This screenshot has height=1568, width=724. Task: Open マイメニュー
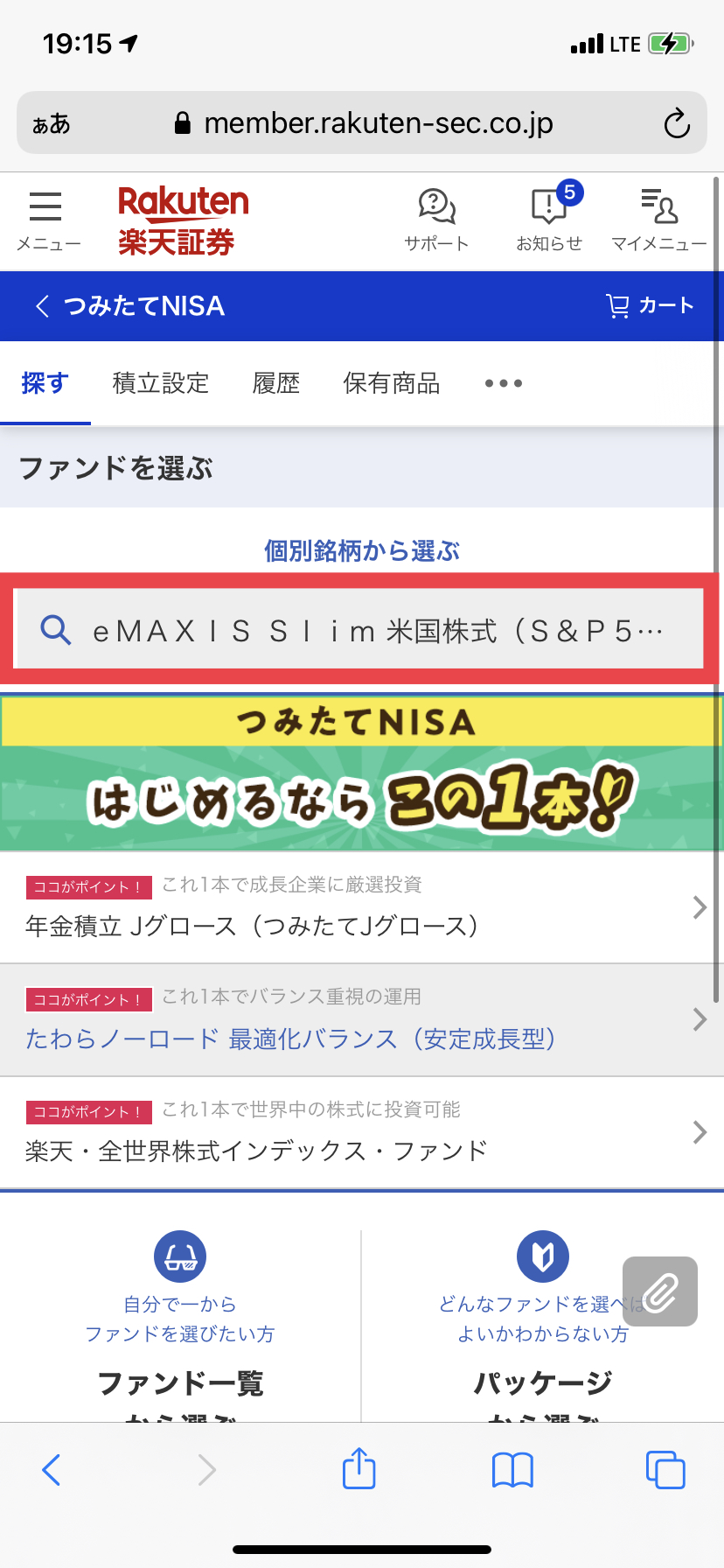coord(658,220)
